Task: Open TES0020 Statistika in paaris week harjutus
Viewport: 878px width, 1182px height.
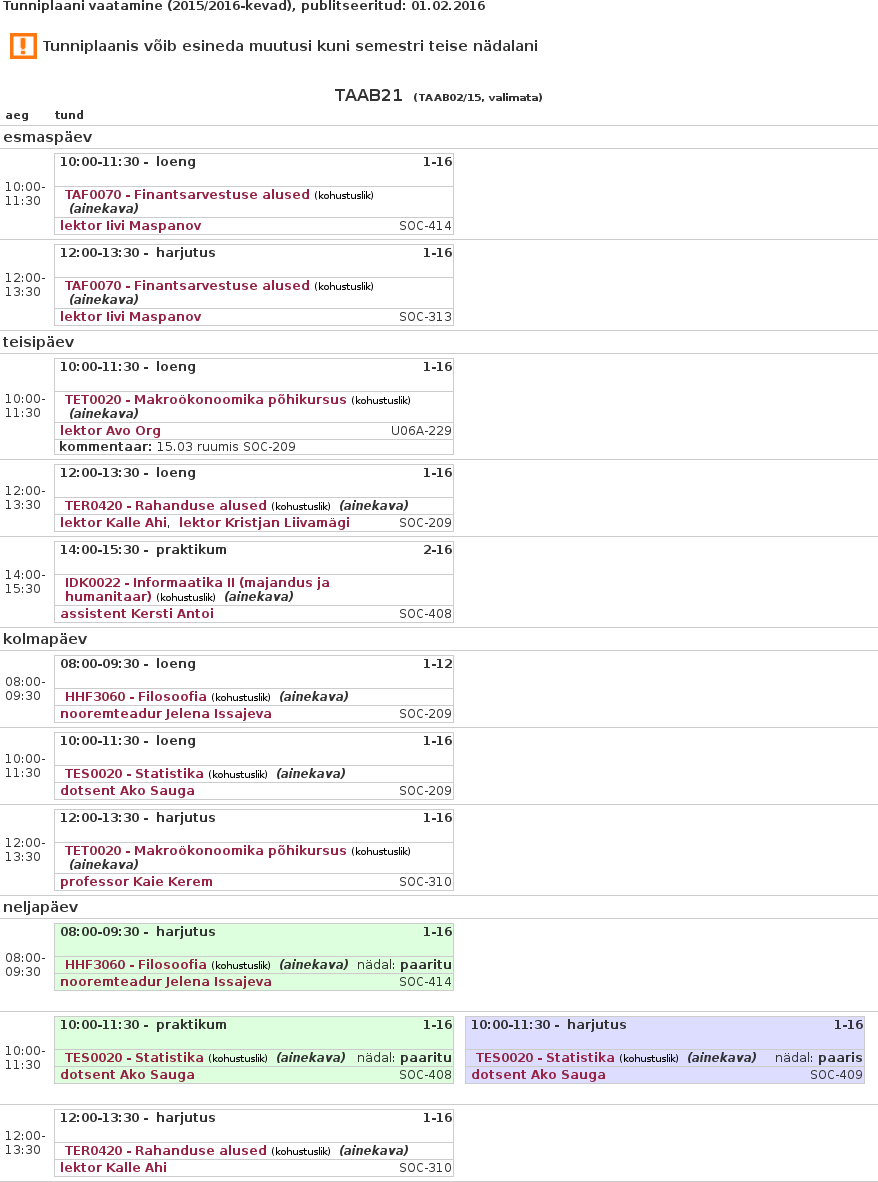Action: [545, 1057]
